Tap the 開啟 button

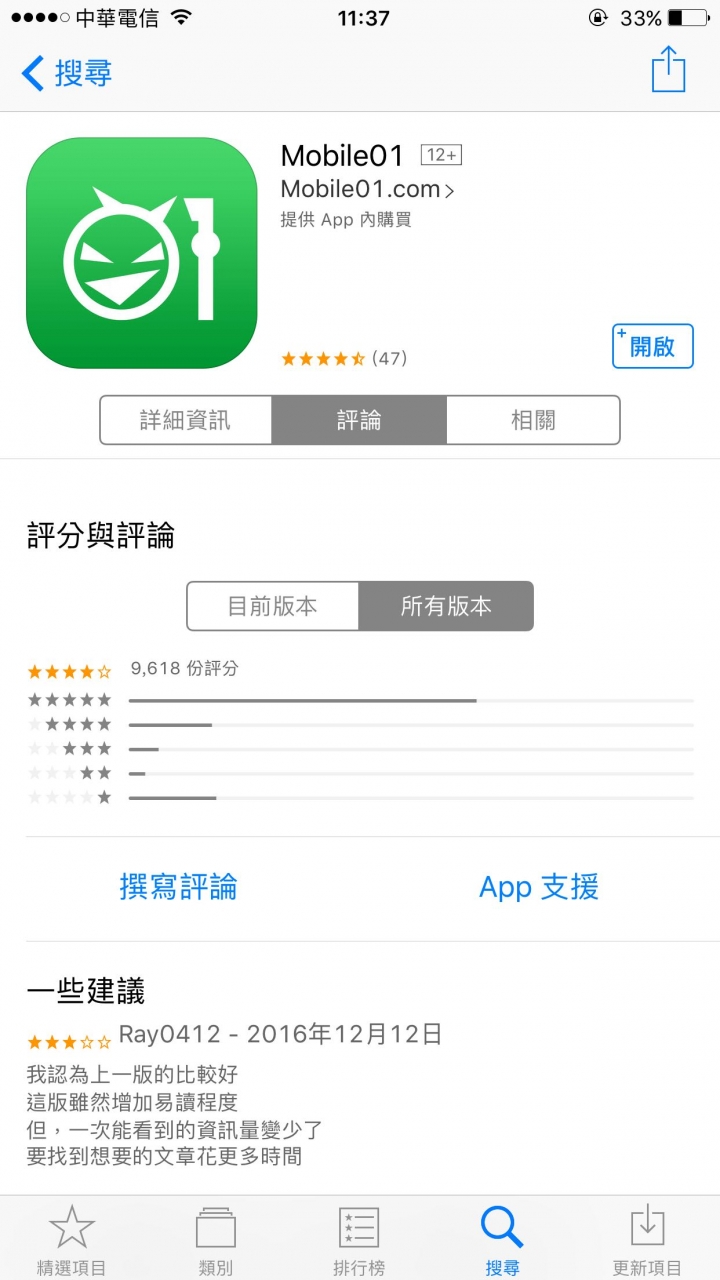click(x=652, y=346)
